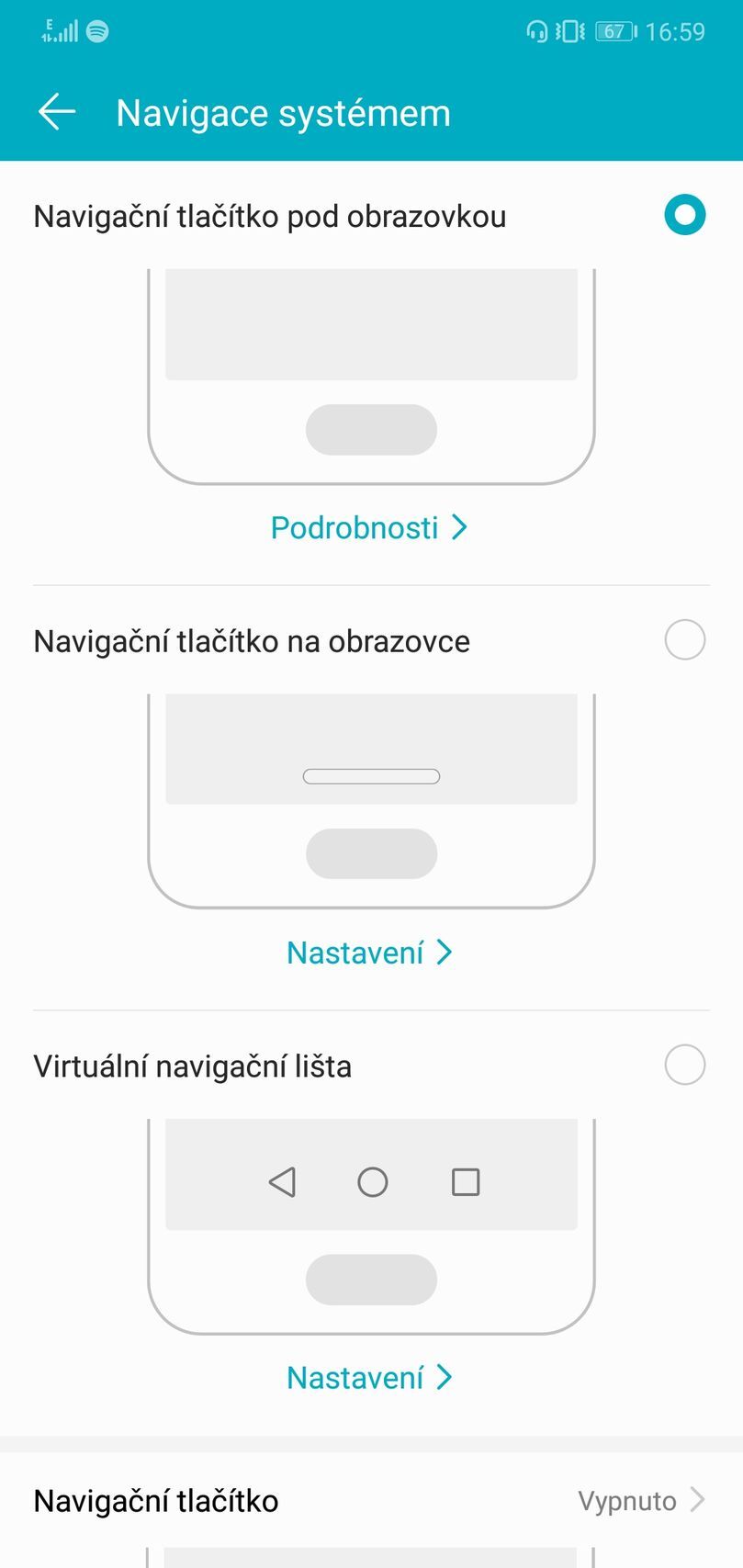
Task: Tap the navigation pill in the on-screen preview
Action: click(371, 776)
